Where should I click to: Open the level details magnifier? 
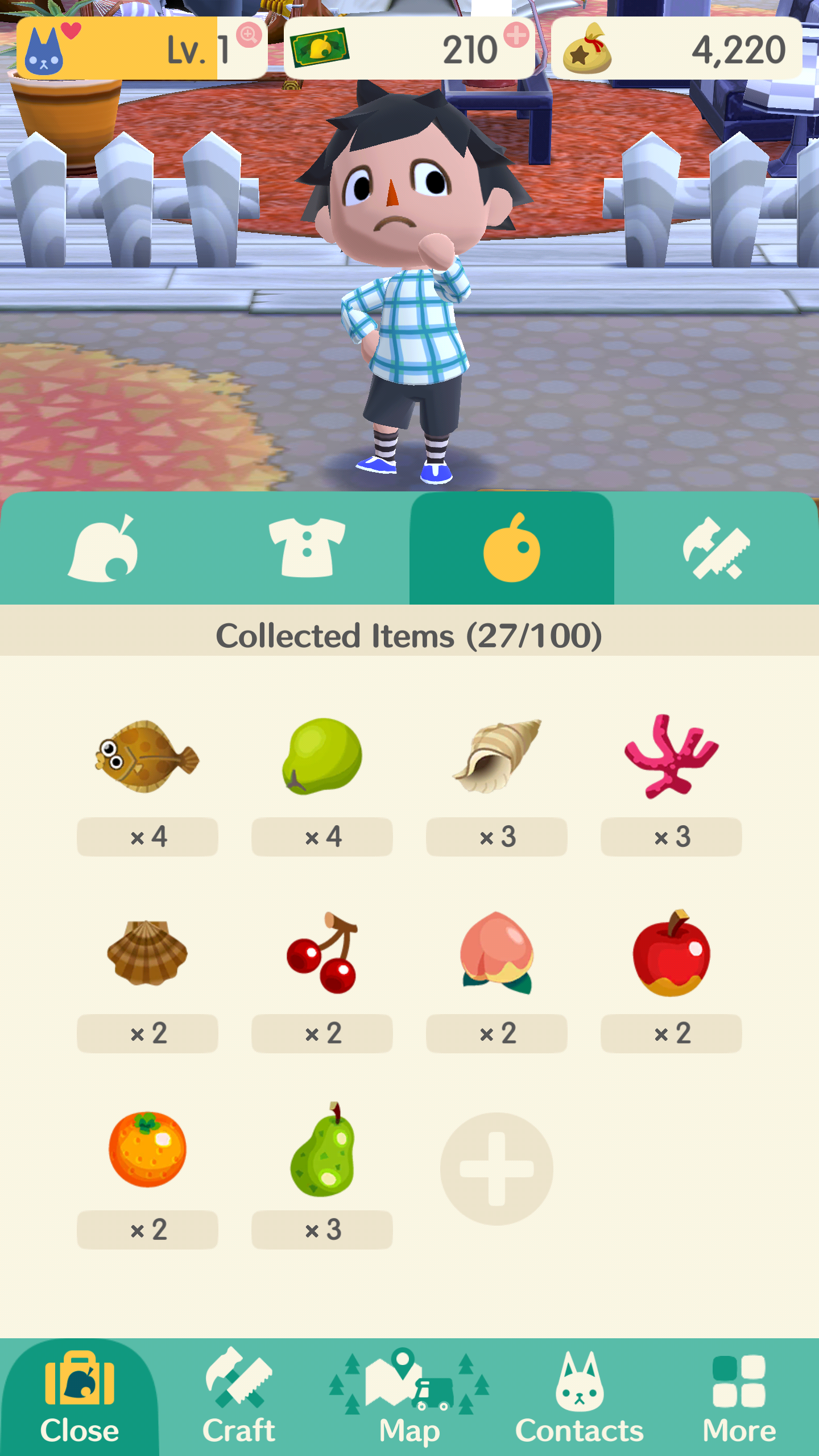click(249, 35)
